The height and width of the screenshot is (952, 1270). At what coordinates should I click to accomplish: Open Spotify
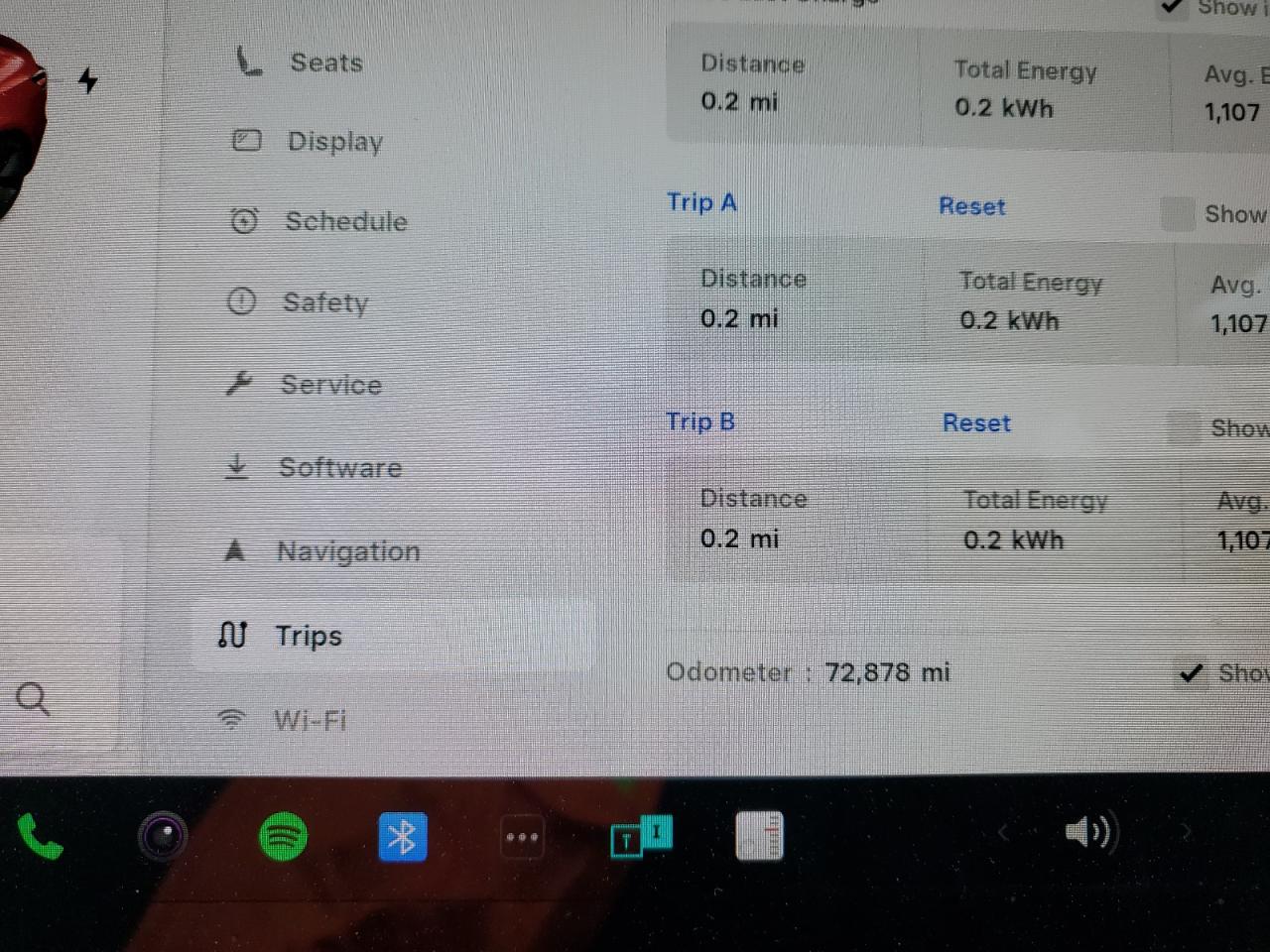click(283, 837)
